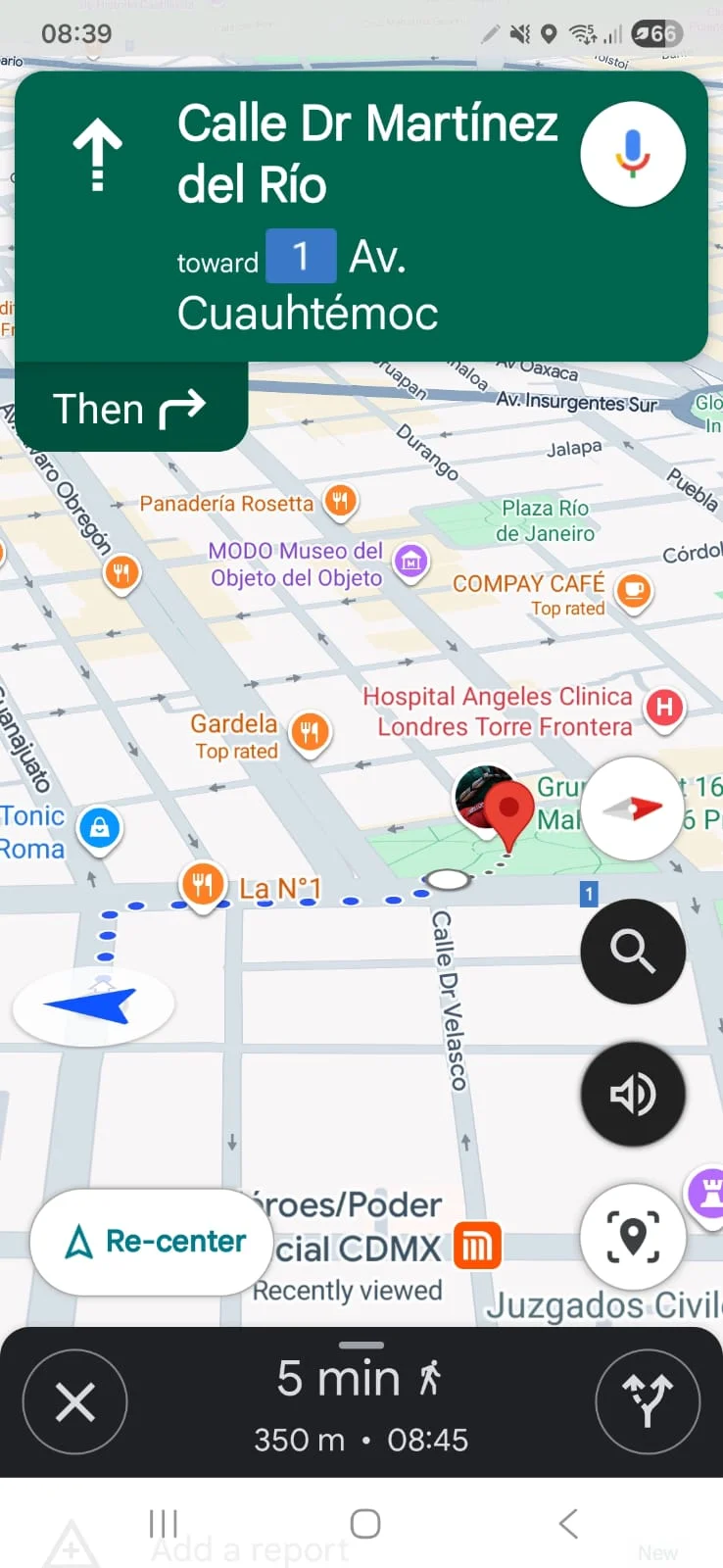Show the next turn step after Then

(x=130, y=409)
